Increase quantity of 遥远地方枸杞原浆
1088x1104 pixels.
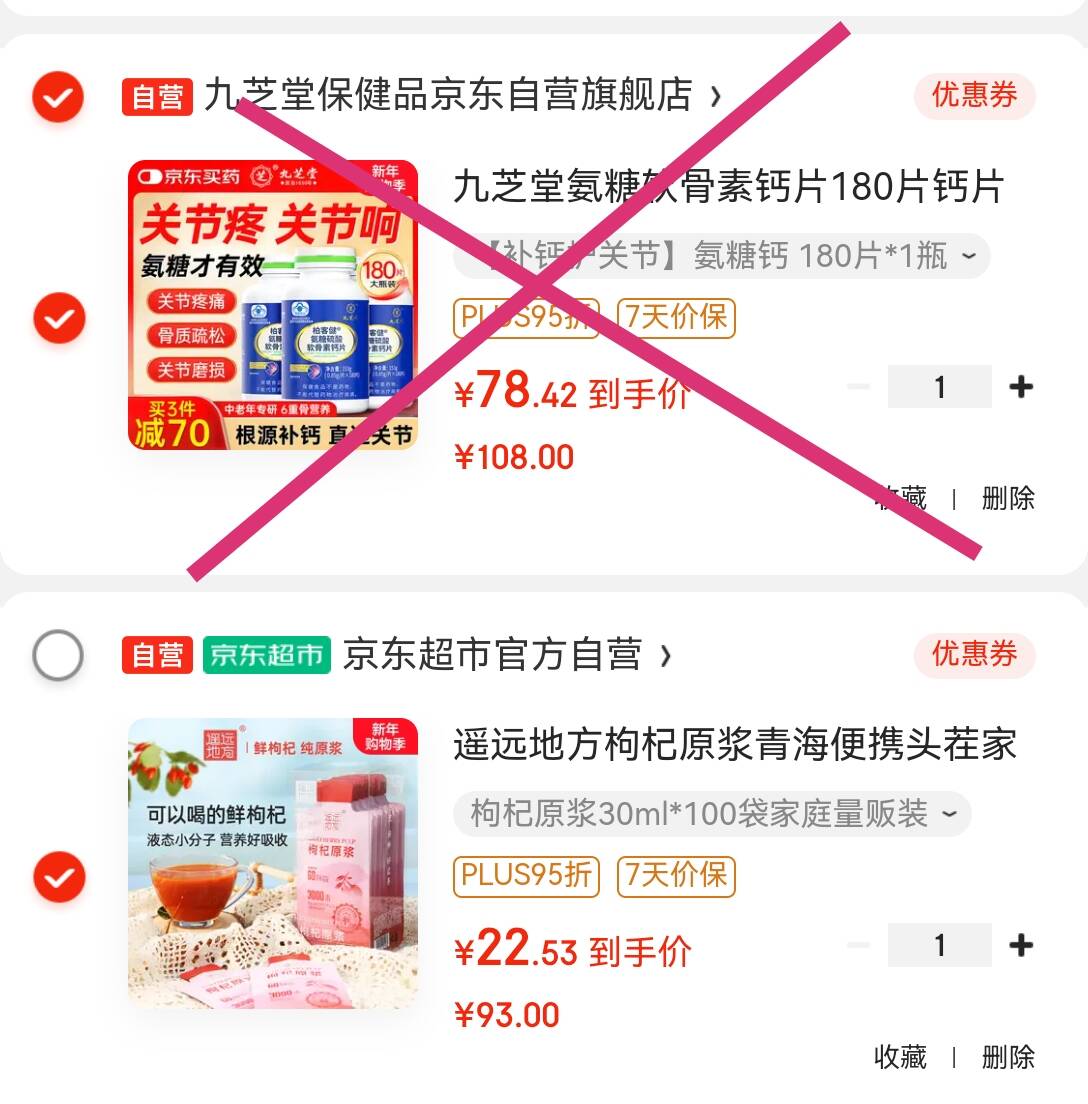click(x=1021, y=945)
